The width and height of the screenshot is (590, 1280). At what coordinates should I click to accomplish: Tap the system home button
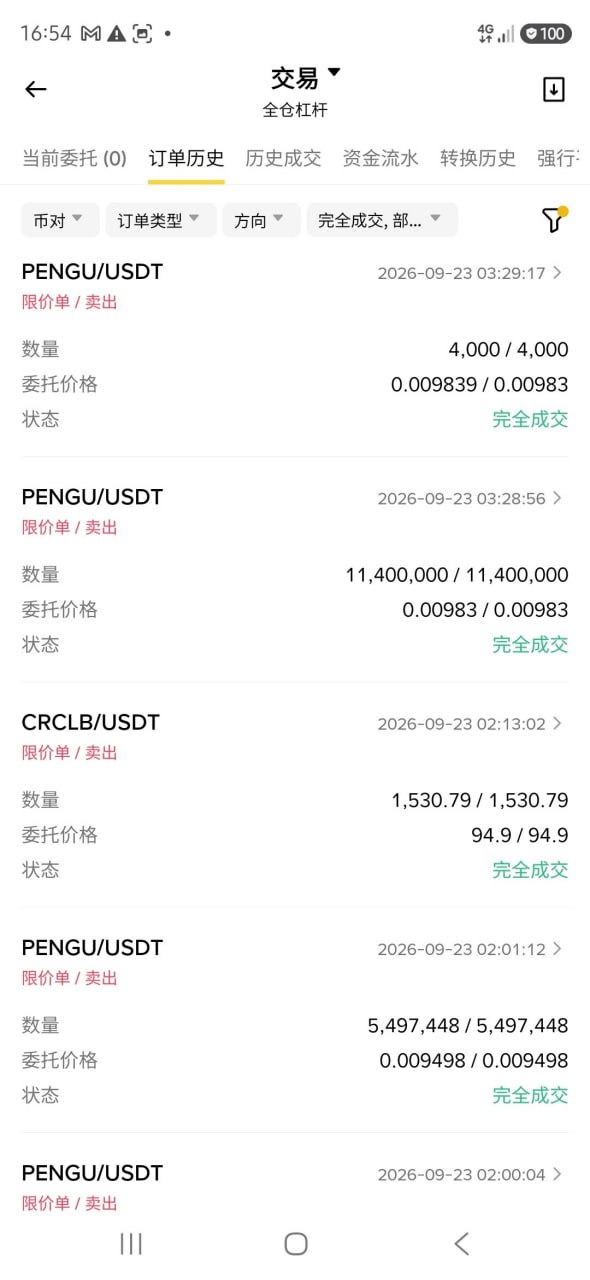click(295, 1243)
